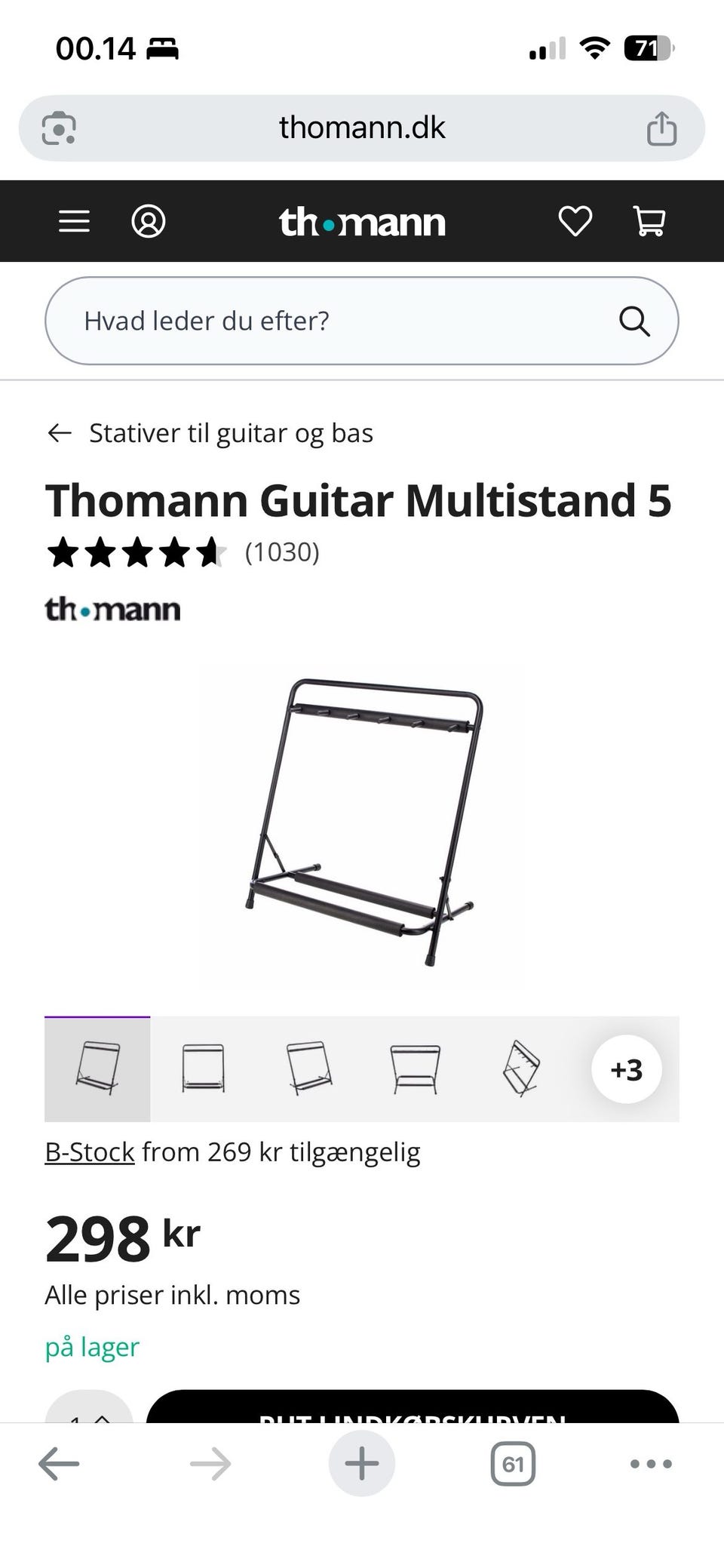Open the shopping cart

(649, 222)
